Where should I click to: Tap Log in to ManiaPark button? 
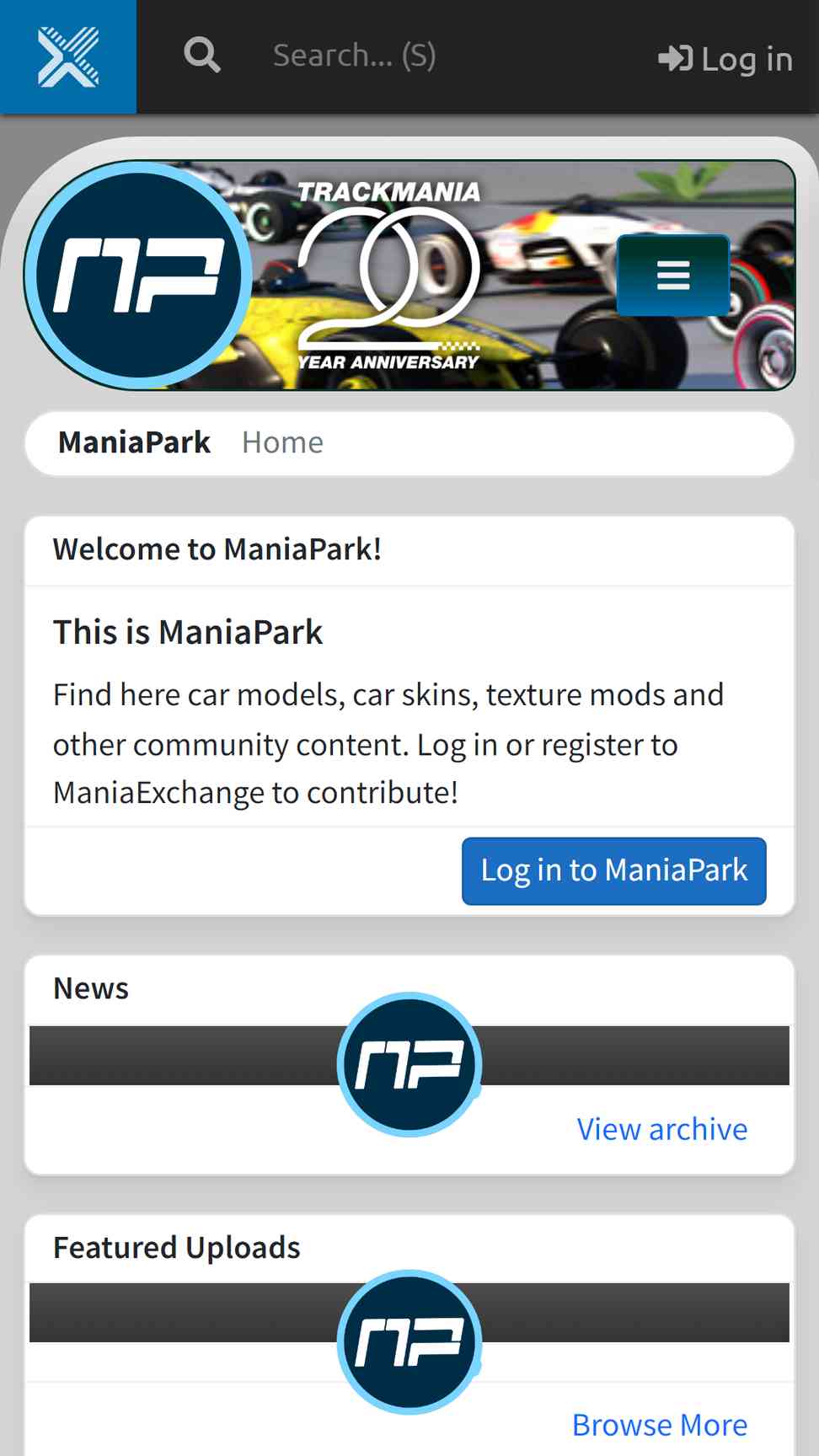[614, 870]
